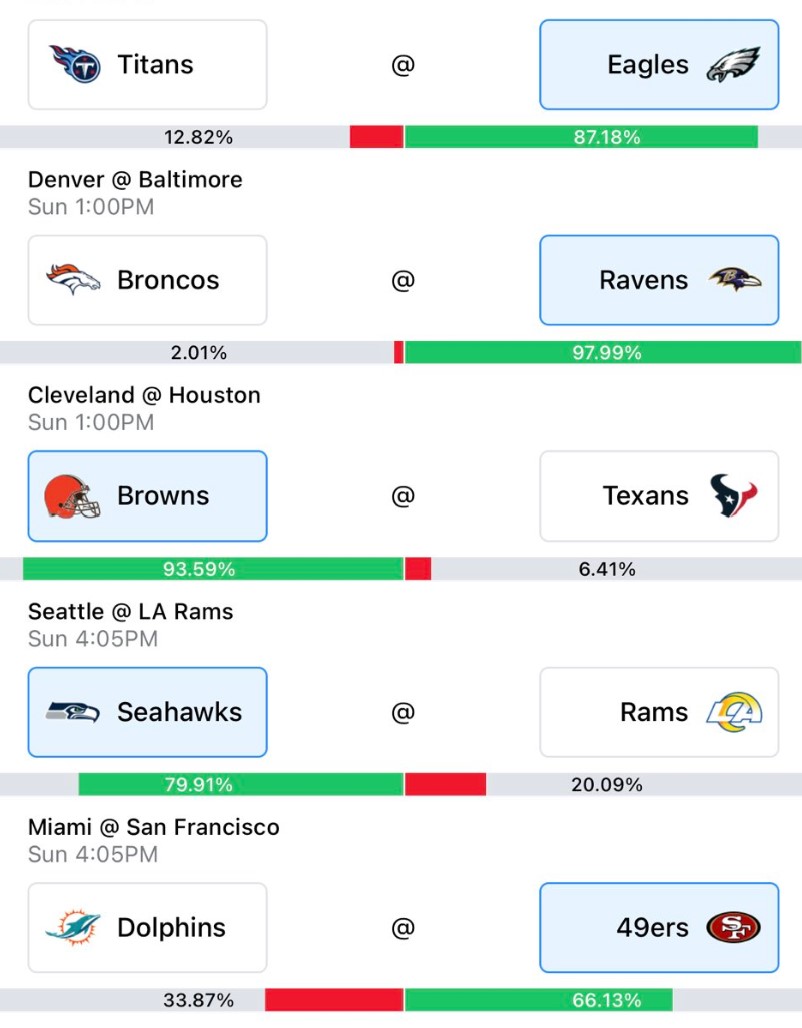
Task: Pick the Texans over Cleveland
Action: point(659,496)
